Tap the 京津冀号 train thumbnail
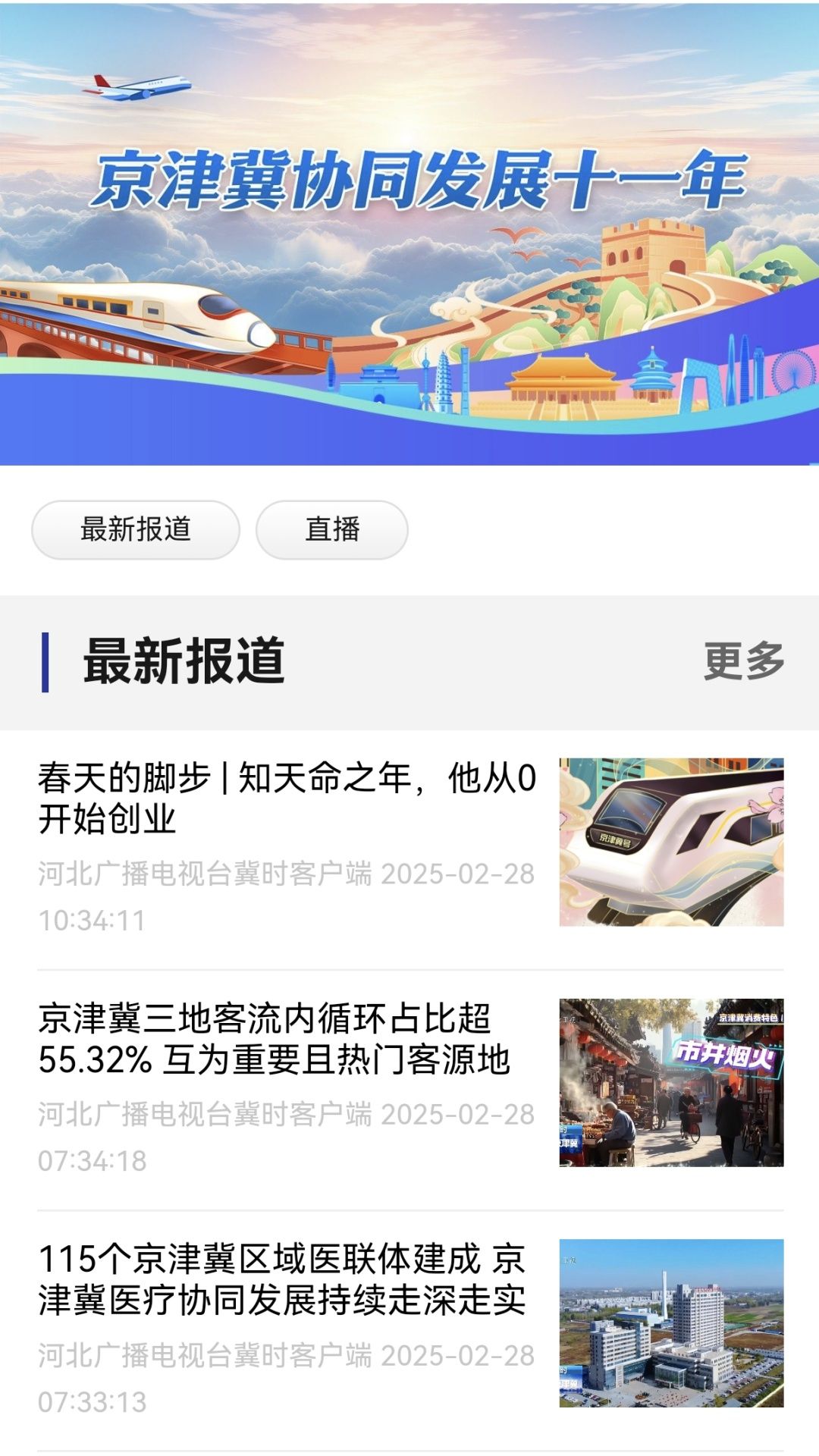Image resolution: width=819 pixels, height=1456 pixels. 671,842
